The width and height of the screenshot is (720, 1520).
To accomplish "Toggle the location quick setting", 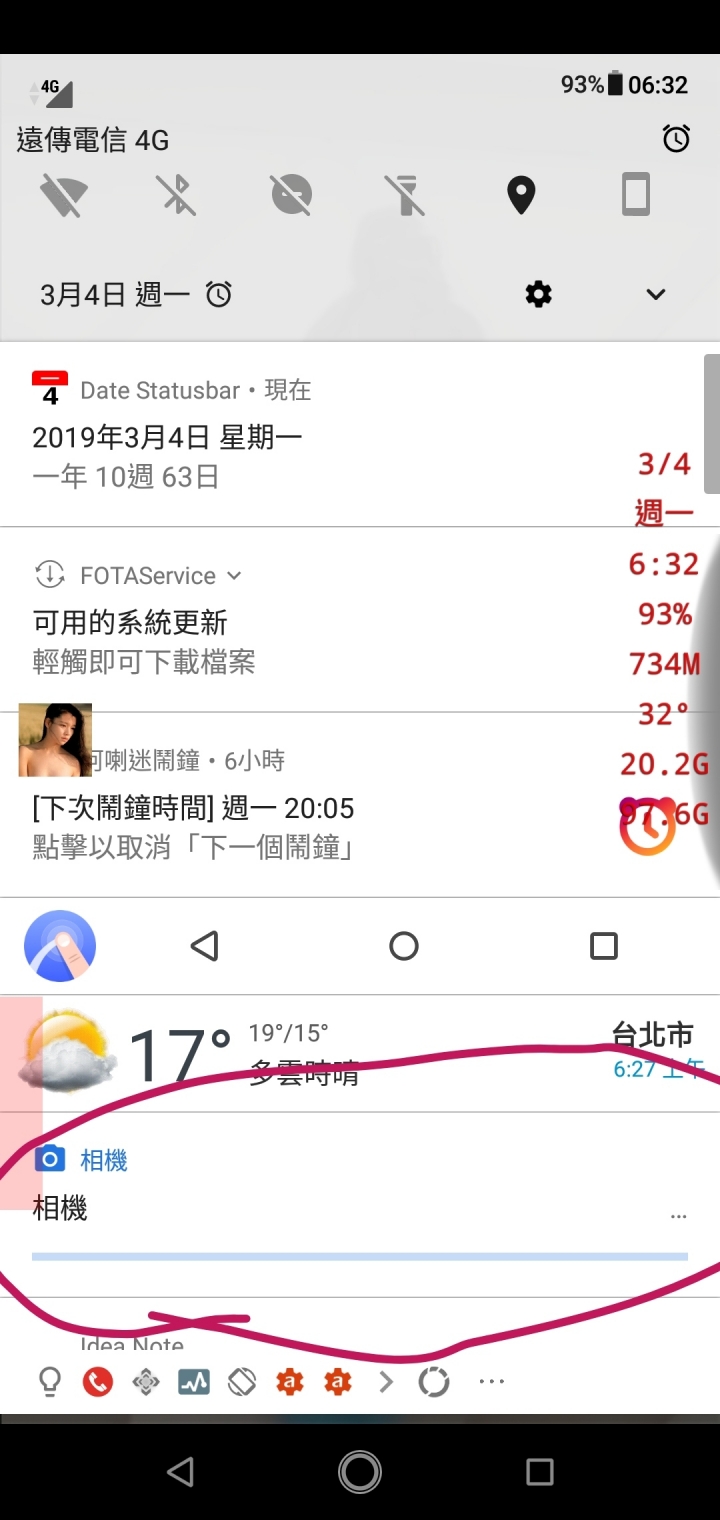I will 521,195.
